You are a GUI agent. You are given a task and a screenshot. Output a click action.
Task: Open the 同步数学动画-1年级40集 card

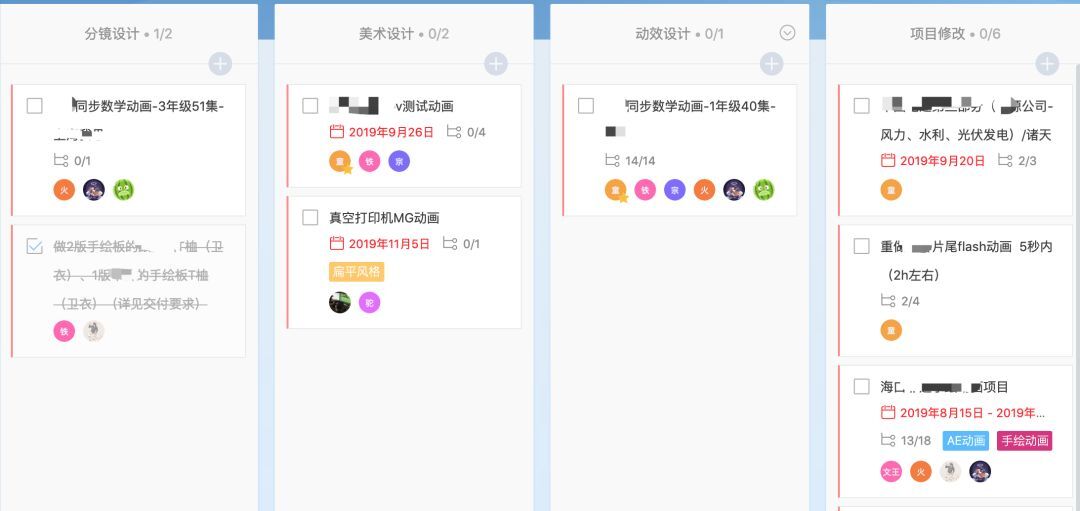700,106
